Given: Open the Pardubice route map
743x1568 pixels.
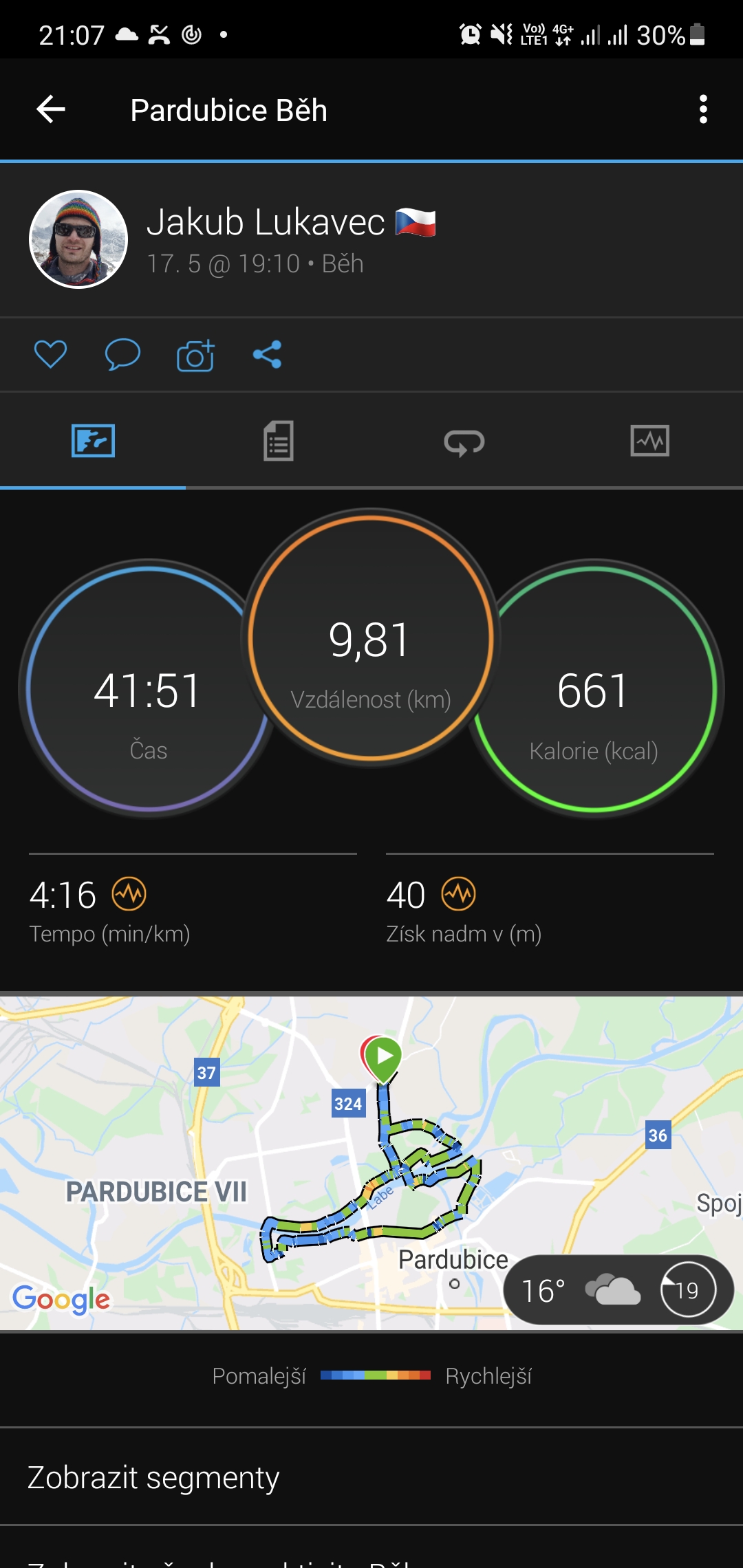Looking at the screenshot, I should coord(371,1162).
